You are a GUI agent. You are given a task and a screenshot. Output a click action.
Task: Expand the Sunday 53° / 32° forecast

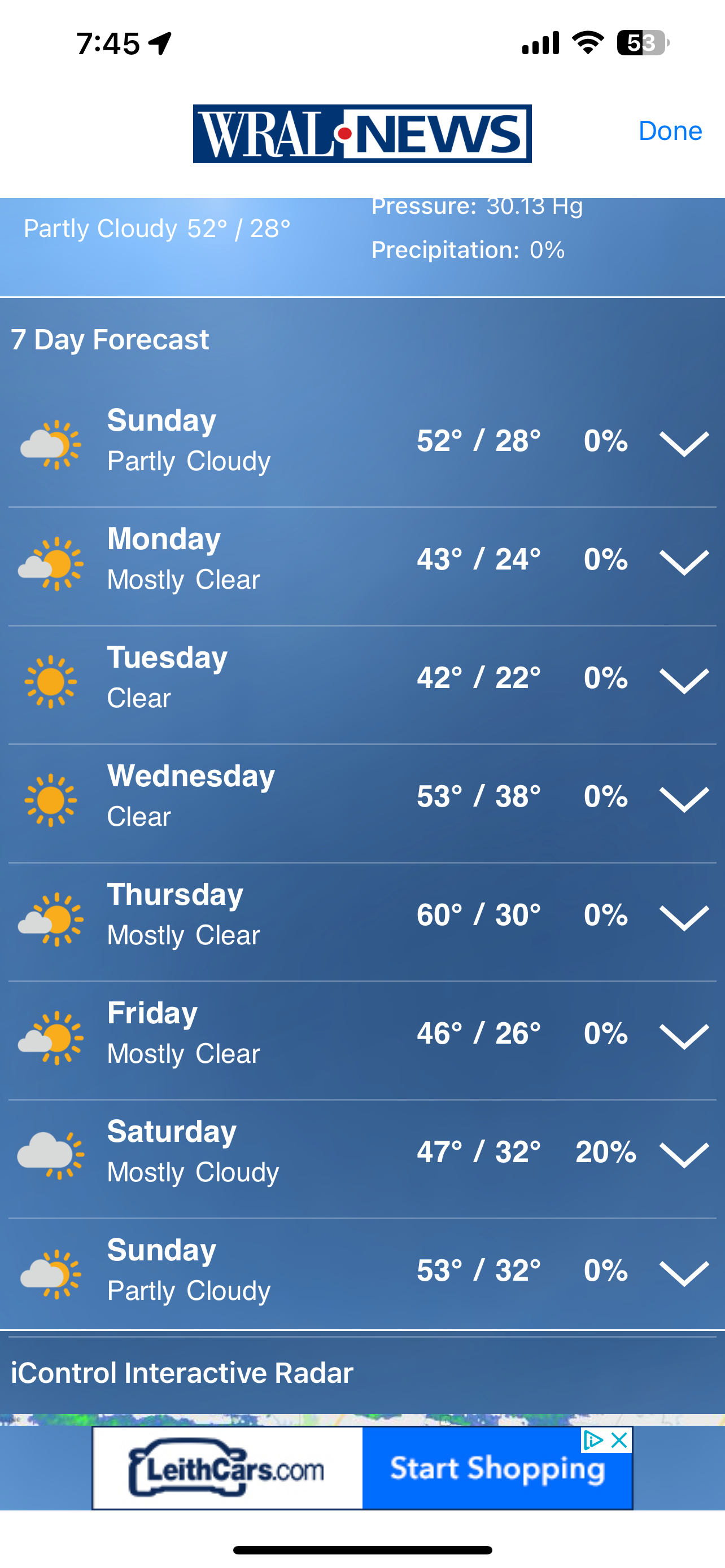pos(684,1273)
